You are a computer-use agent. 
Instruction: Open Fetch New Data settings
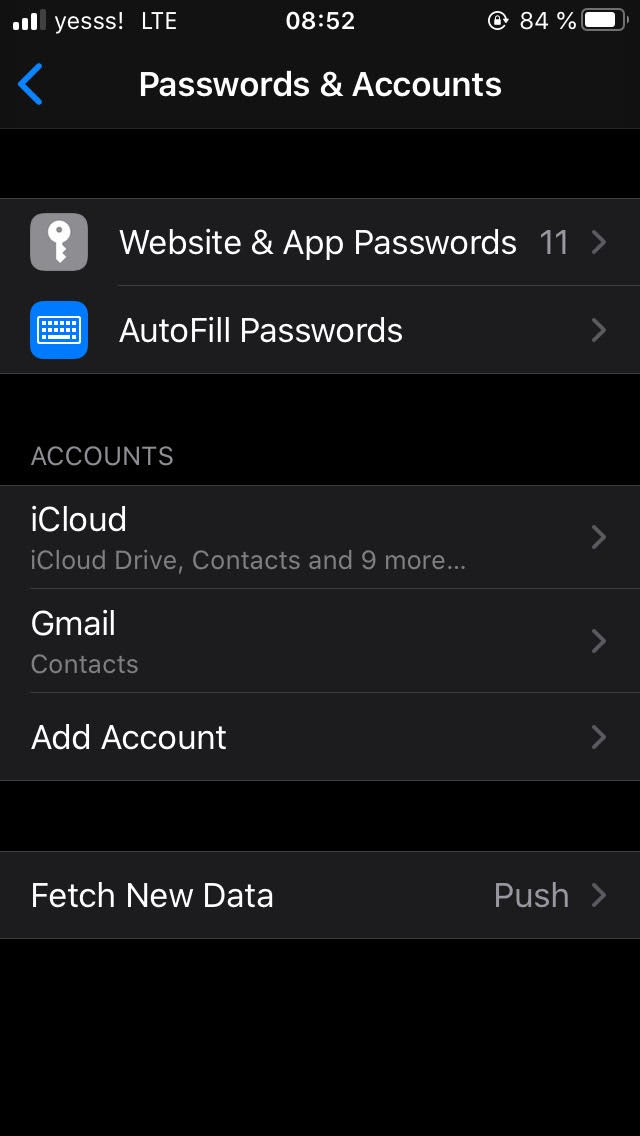[x=320, y=895]
